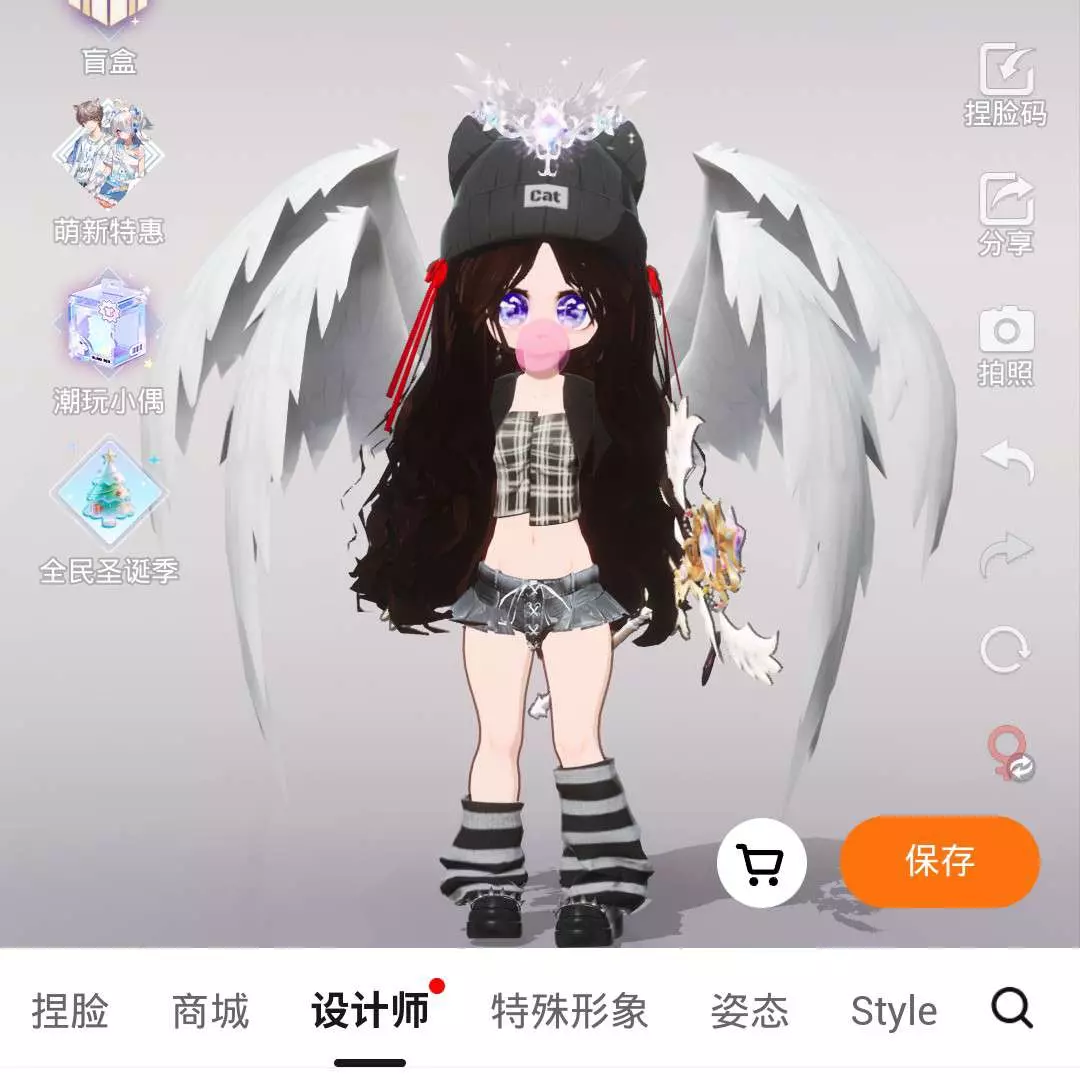This screenshot has height=1080, width=1080.
Task: Open the shopping cart
Action: (x=761, y=862)
